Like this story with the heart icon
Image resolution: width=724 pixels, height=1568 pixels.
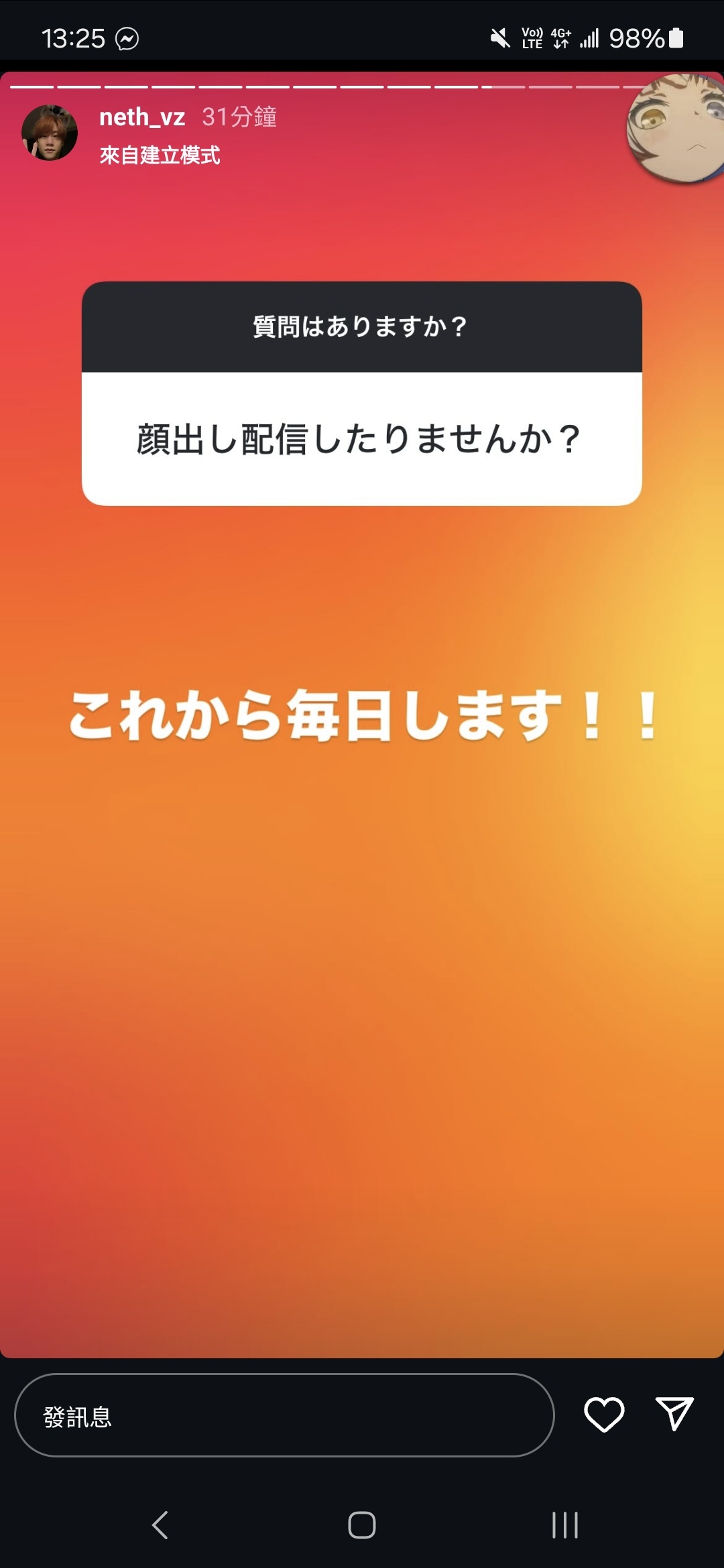pyautogui.click(x=604, y=1415)
